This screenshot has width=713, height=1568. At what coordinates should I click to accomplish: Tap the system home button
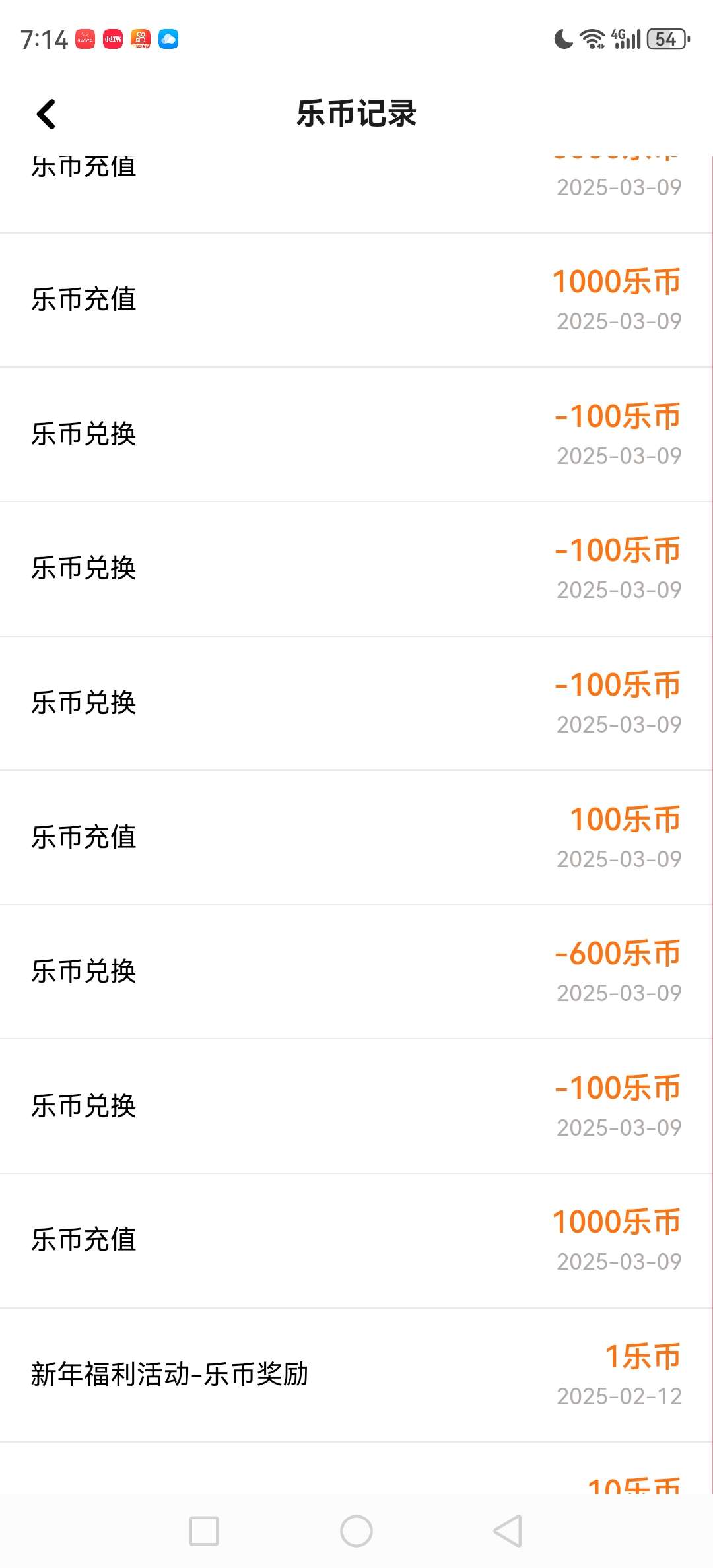coord(356,1530)
